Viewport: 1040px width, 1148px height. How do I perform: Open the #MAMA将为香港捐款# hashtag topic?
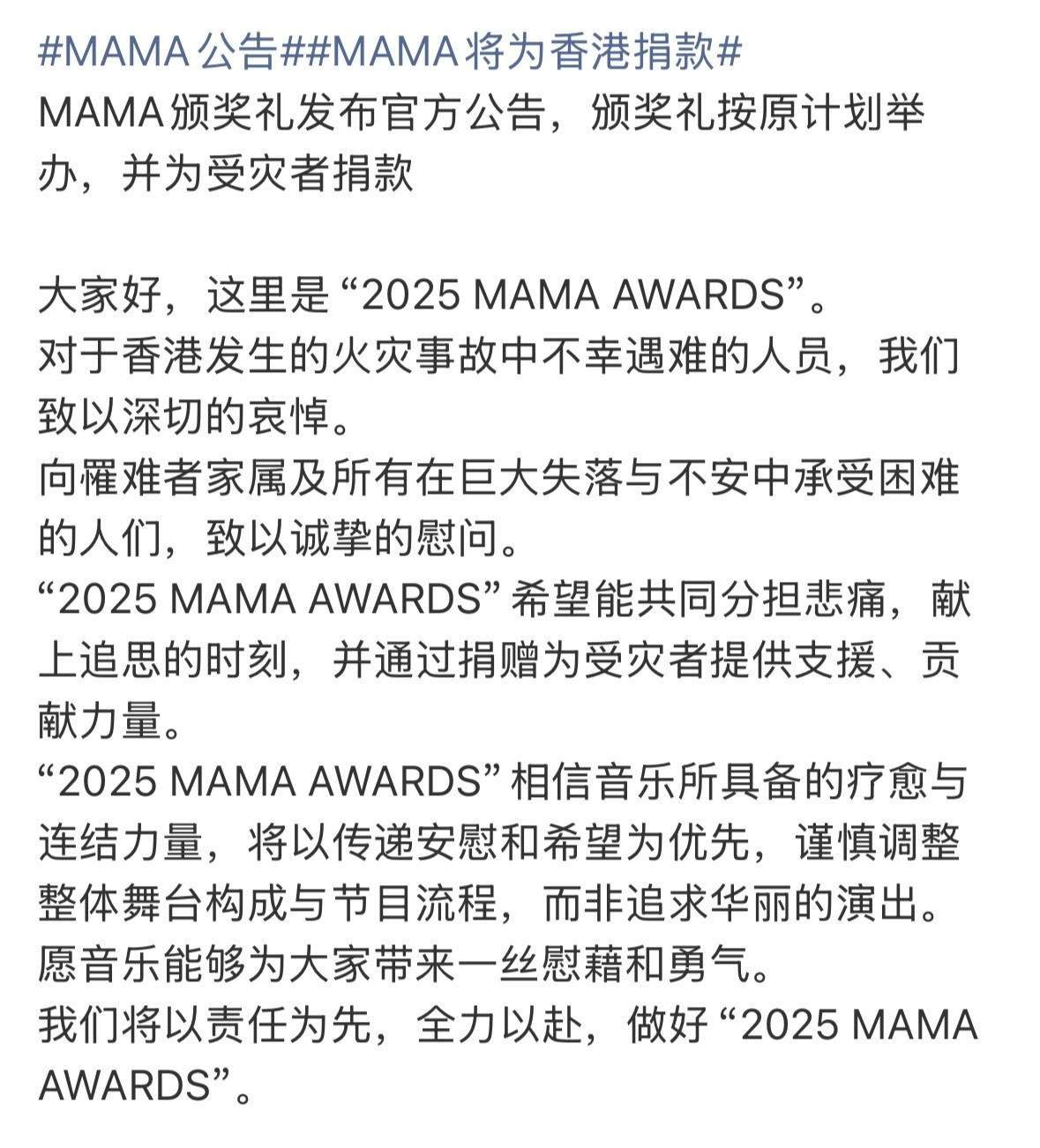click(x=520, y=53)
